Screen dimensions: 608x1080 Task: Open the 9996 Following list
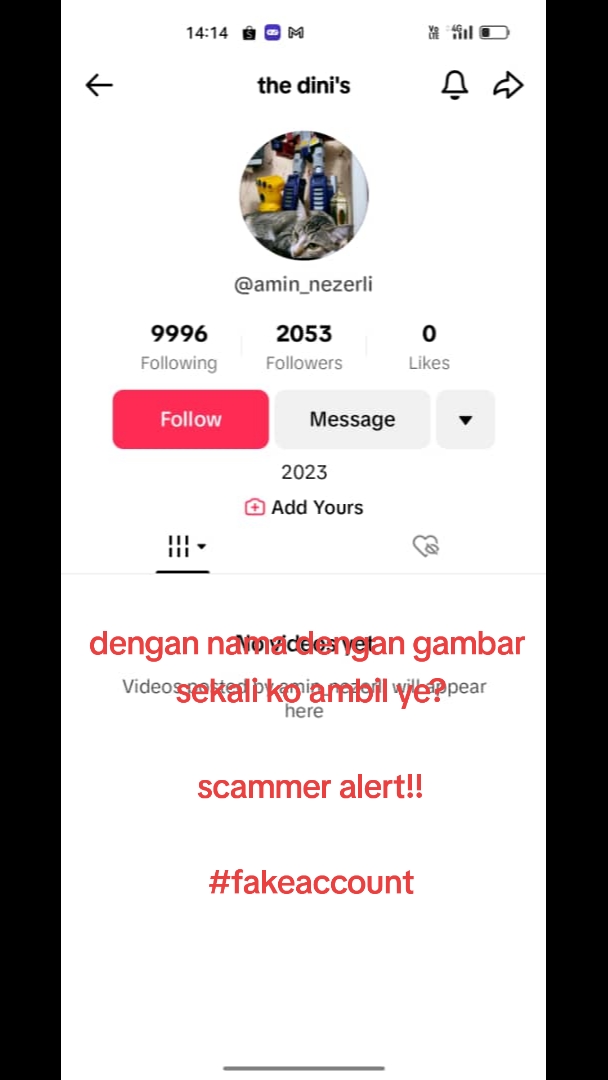point(179,346)
